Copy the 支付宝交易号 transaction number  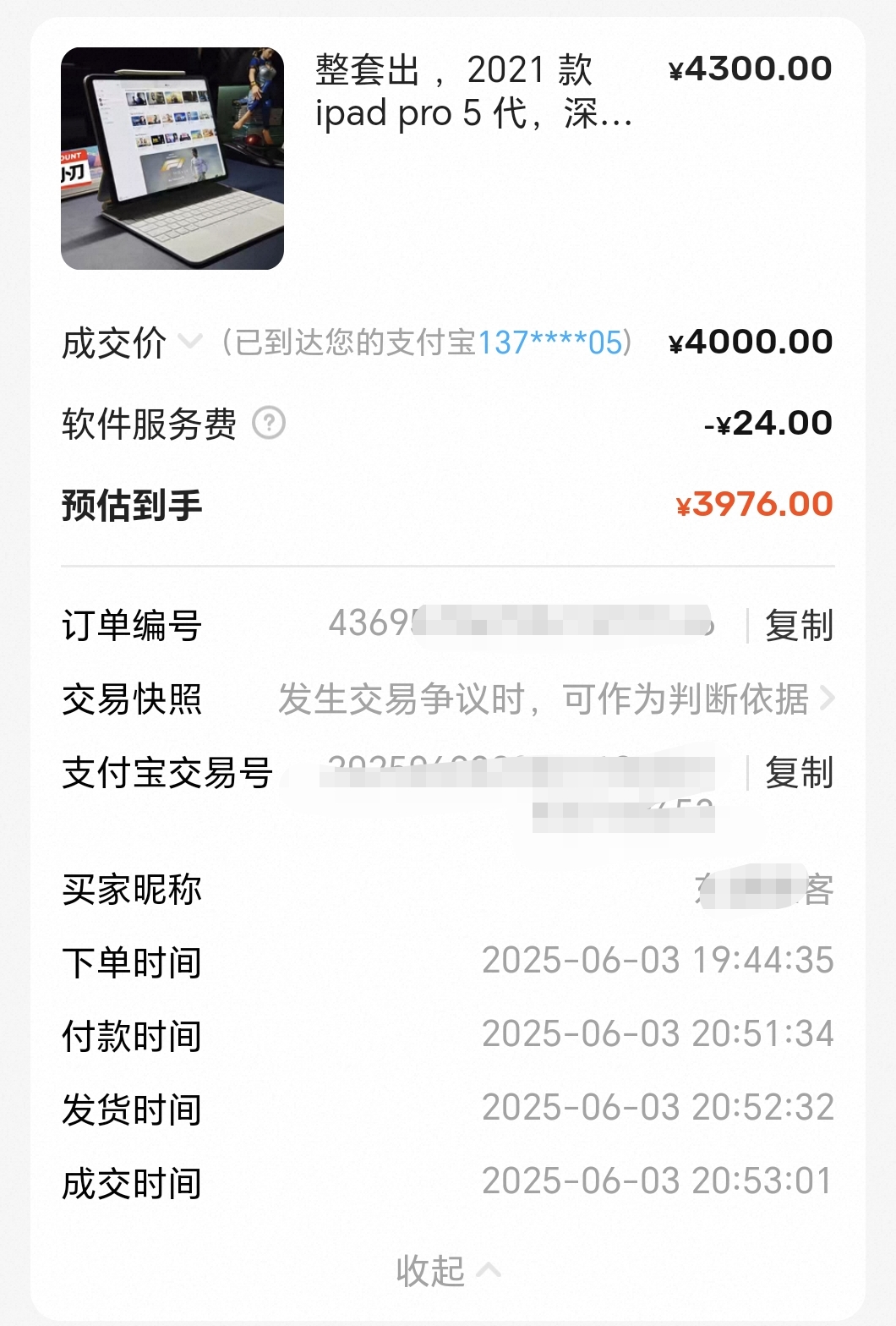(798, 773)
